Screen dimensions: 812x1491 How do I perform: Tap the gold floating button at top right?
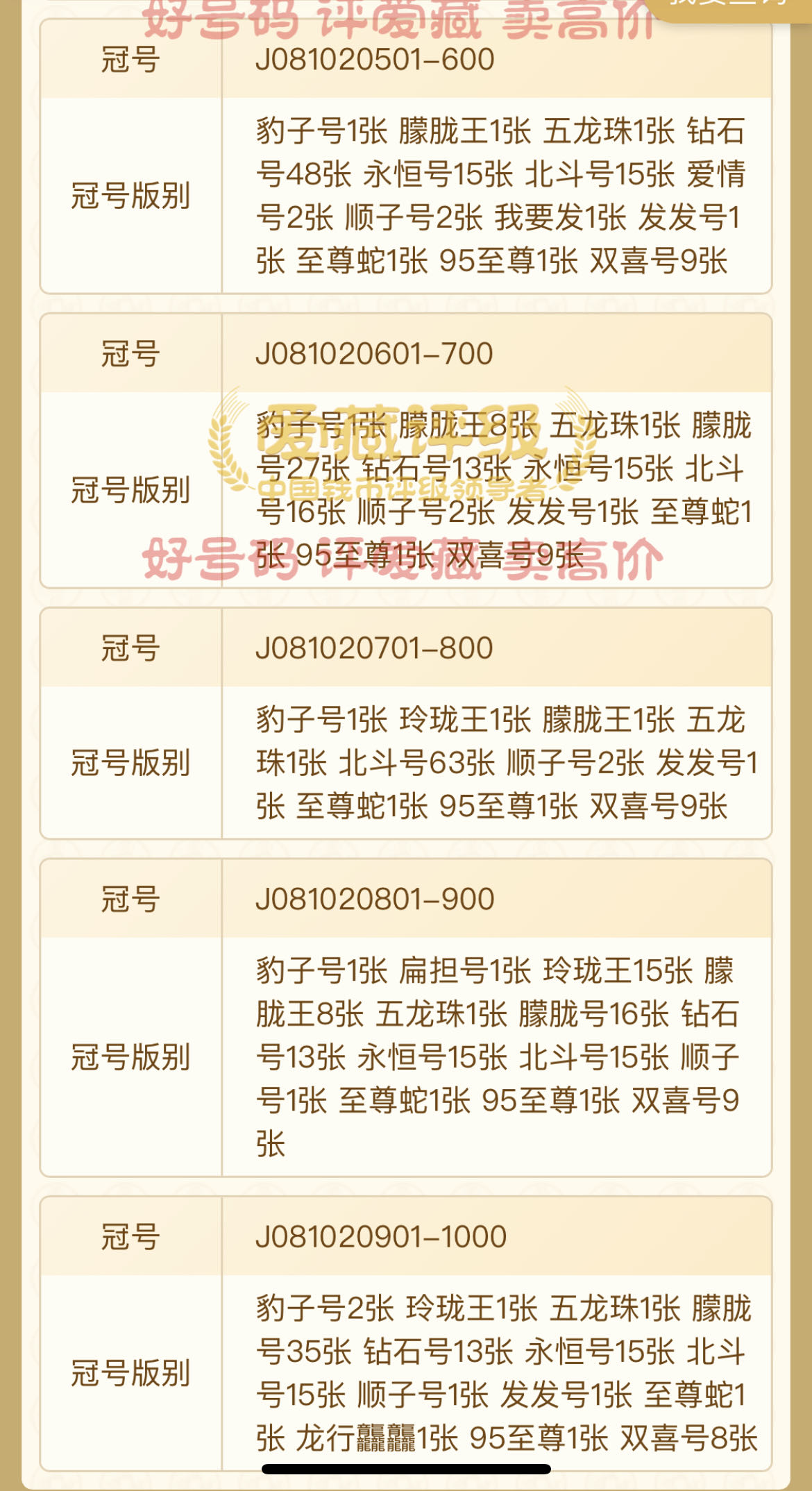(730, 7)
